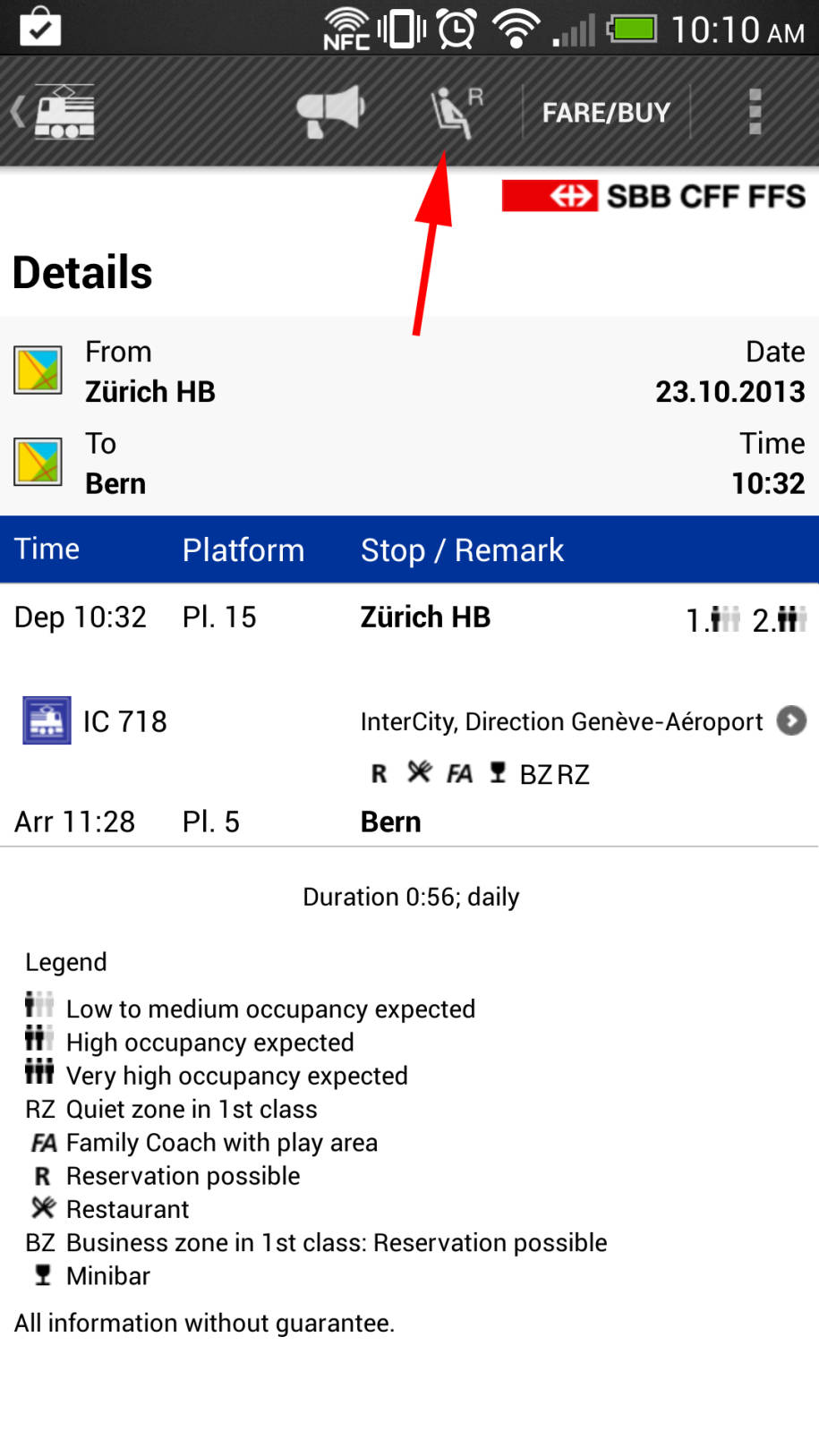Screen dimensions: 819x1456
Task: Open the overflow menu
Action: pyautogui.click(x=755, y=112)
